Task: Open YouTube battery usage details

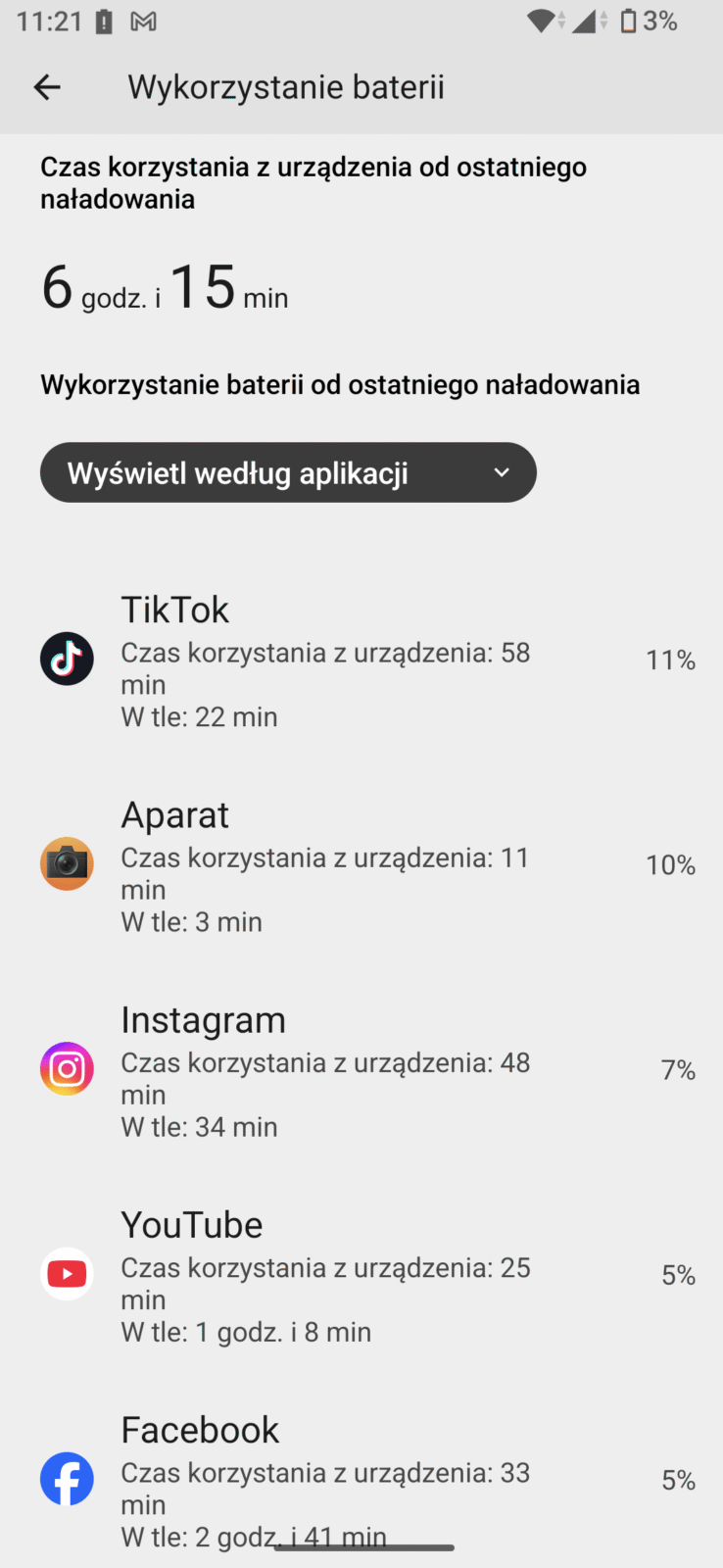Action: [x=361, y=1275]
